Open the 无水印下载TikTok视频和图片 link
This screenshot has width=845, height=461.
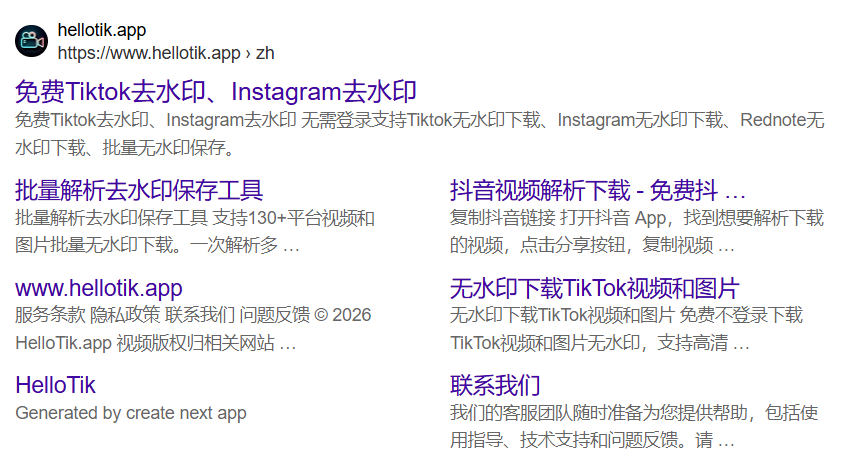tap(594, 288)
